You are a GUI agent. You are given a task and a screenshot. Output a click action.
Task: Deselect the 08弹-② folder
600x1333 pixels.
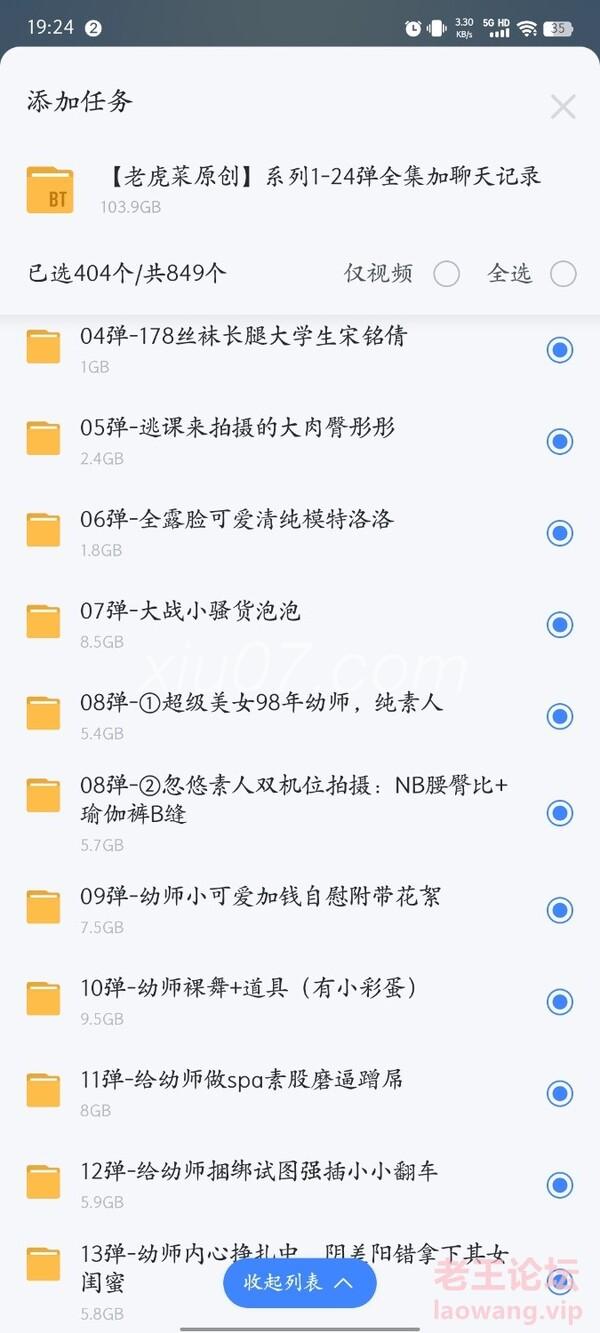560,813
